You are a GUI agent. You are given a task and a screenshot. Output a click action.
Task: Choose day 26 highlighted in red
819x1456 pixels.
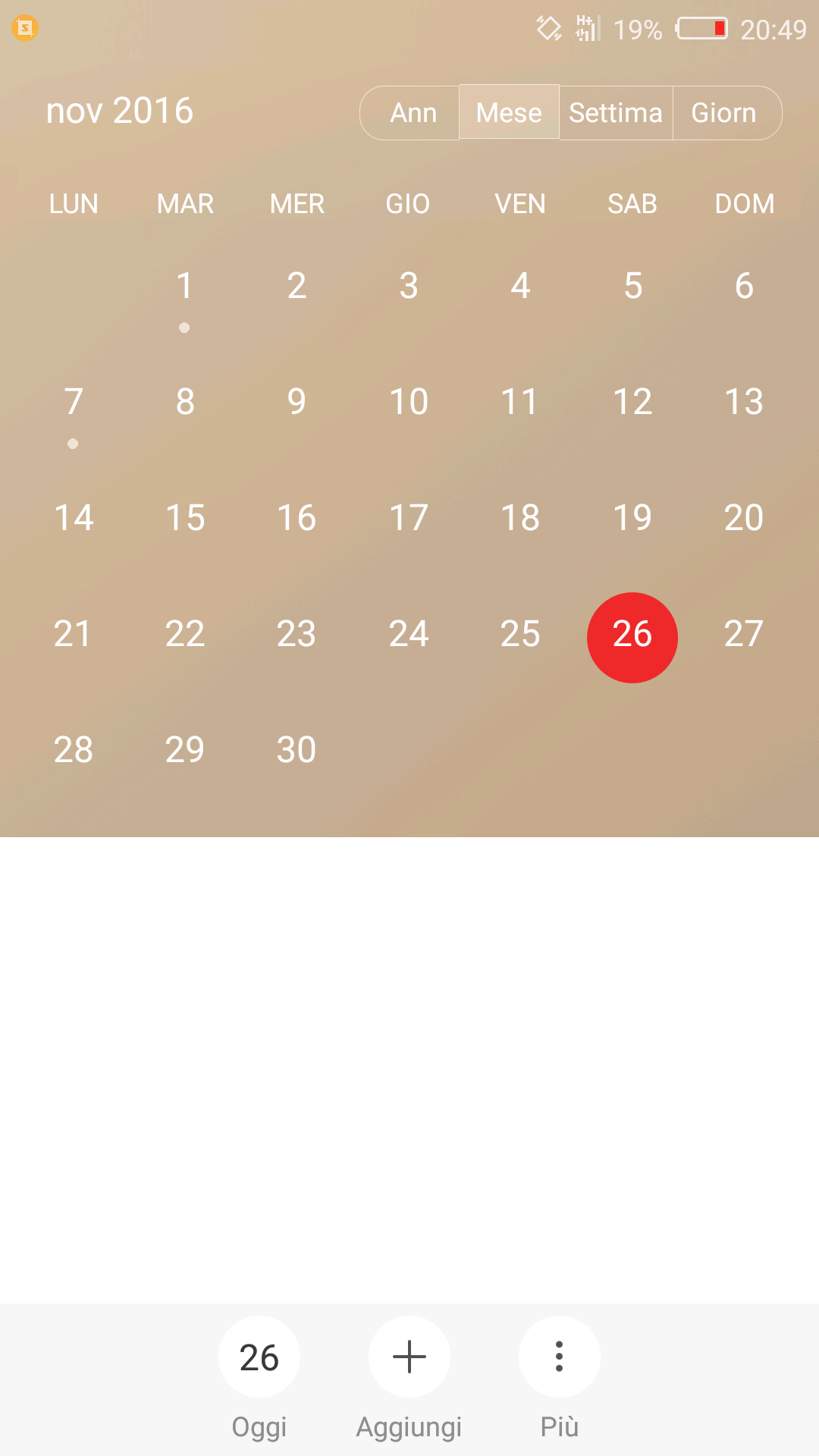coord(632,637)
